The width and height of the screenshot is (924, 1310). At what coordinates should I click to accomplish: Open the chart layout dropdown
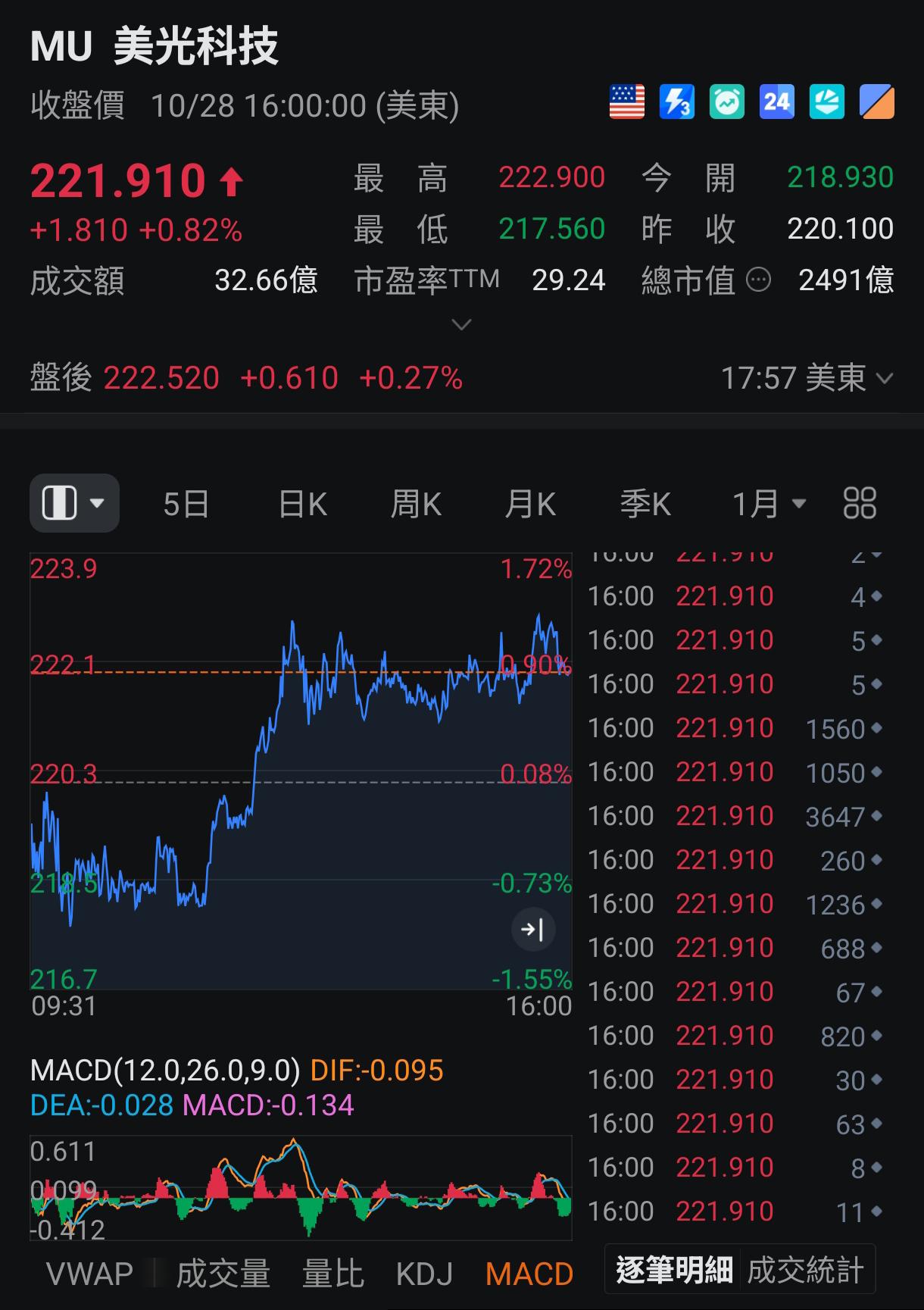coord(74,503)
